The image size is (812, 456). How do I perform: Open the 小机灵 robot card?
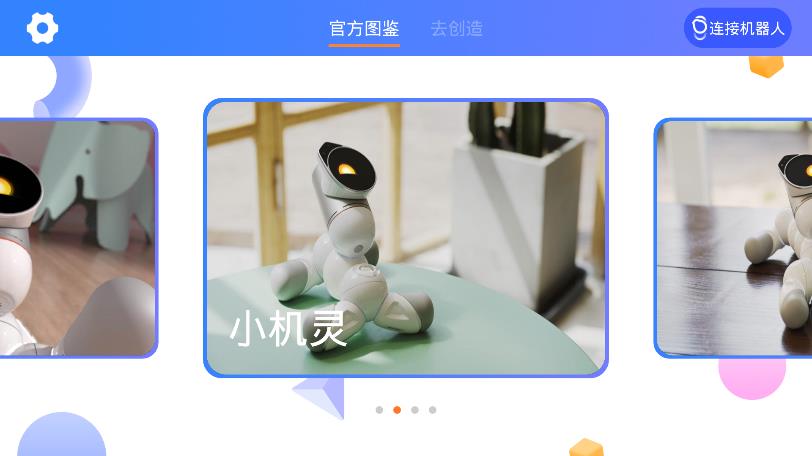coord(405,238)
